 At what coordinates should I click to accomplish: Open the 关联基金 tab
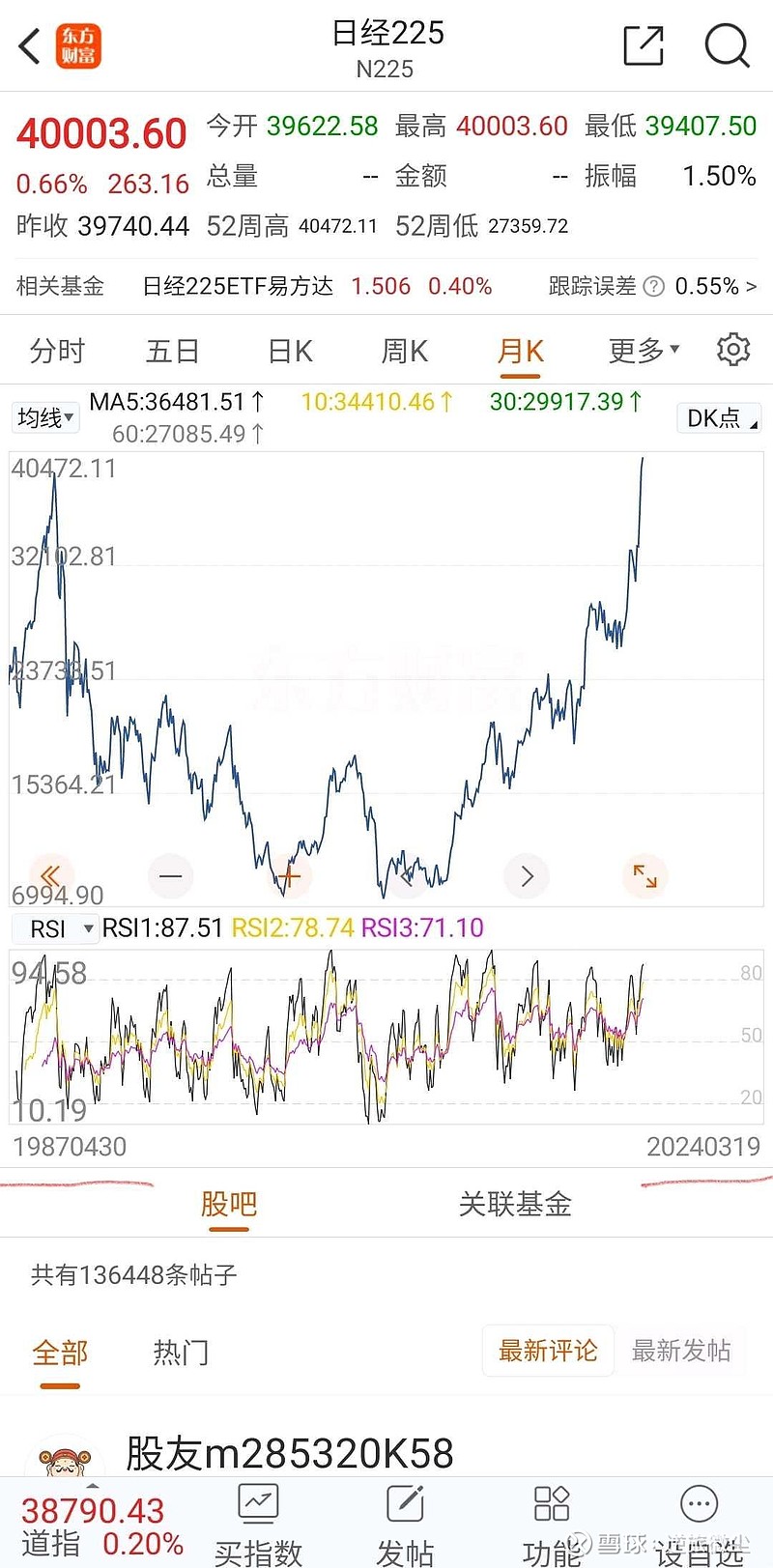click(x=516, y=1205)
